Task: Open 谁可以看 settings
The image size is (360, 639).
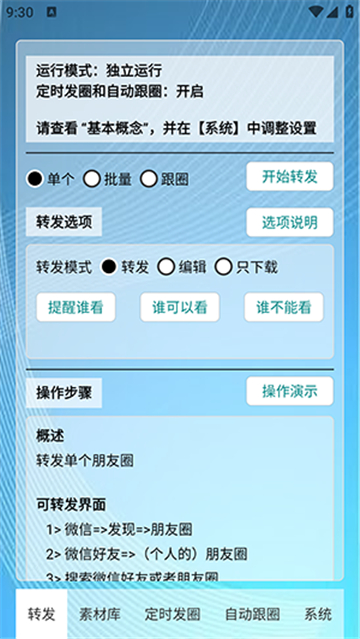Action: 180,307
